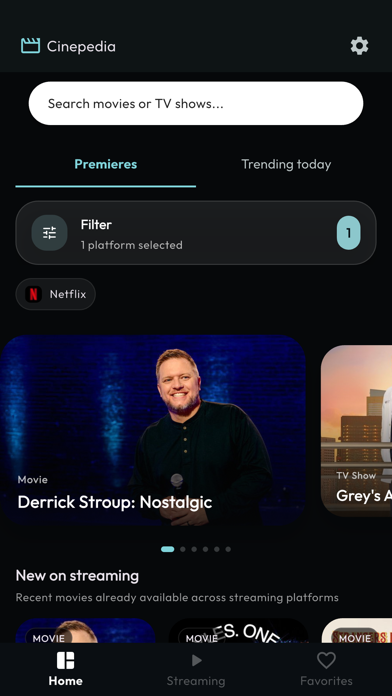Open the Derrick Stroup: Nostalgic card
Image resolution: width=392 pixels, height=696 pixels.
point(153,430)
